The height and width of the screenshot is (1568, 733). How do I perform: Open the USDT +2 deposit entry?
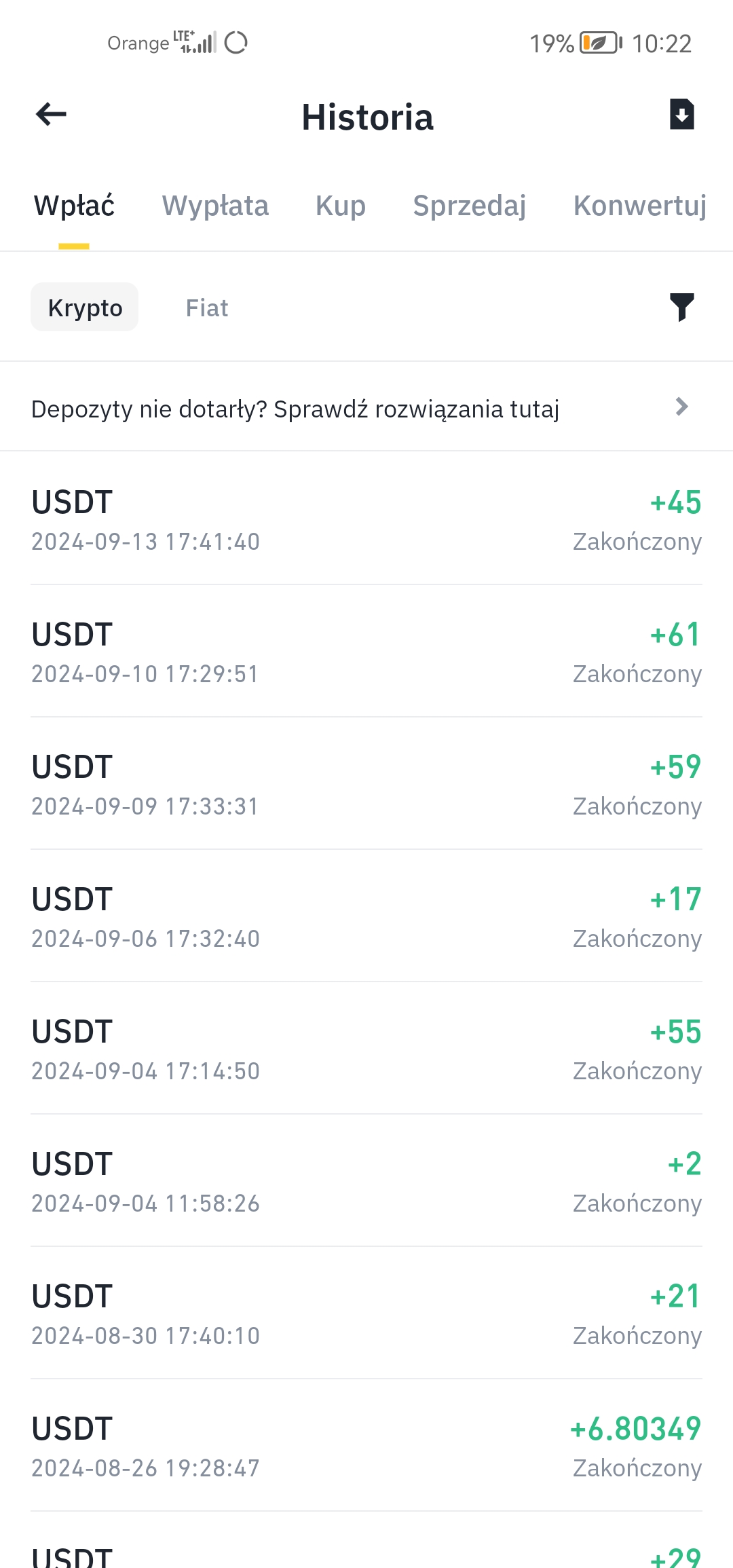[366, 1181]
